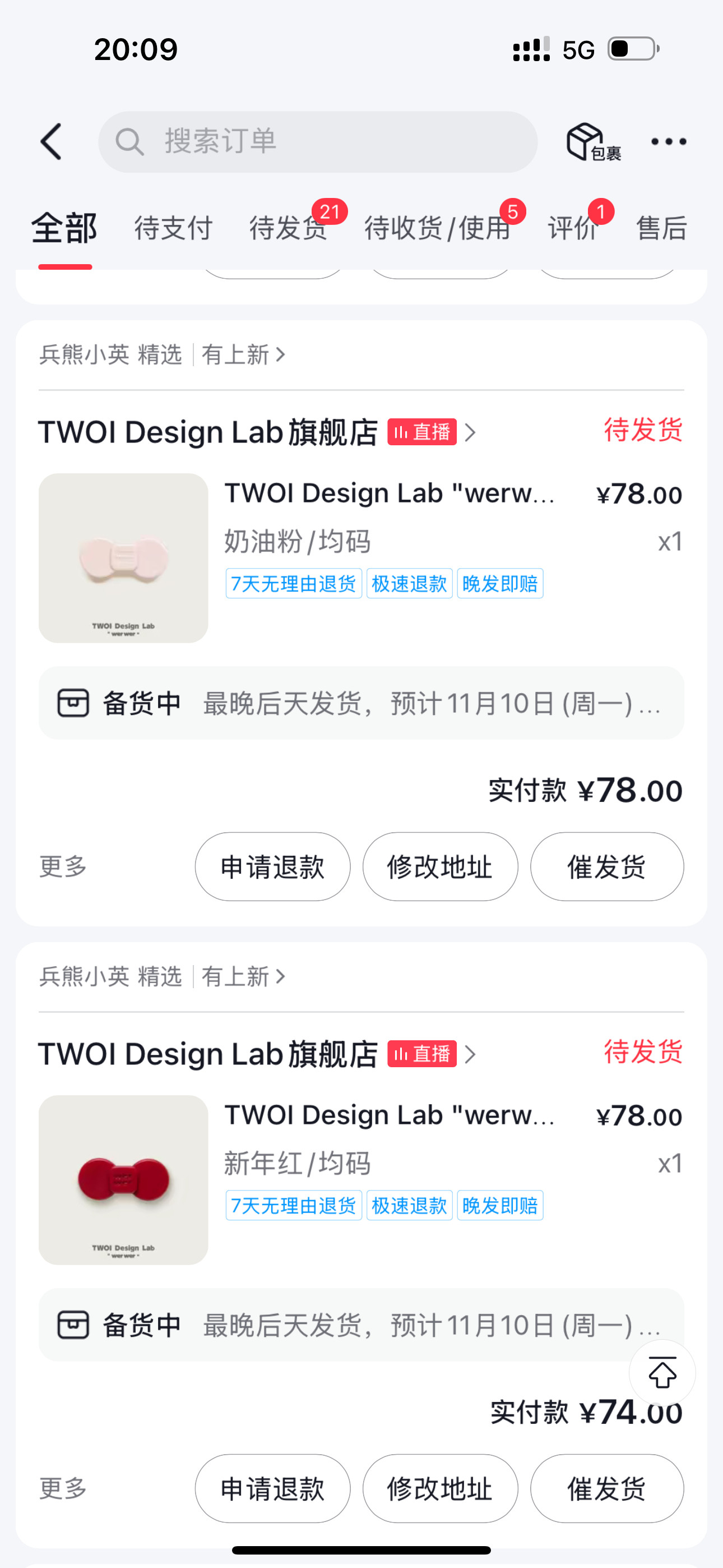
Task: Open first TWOI Design Lab store chevron
Action: pos(470,432)
